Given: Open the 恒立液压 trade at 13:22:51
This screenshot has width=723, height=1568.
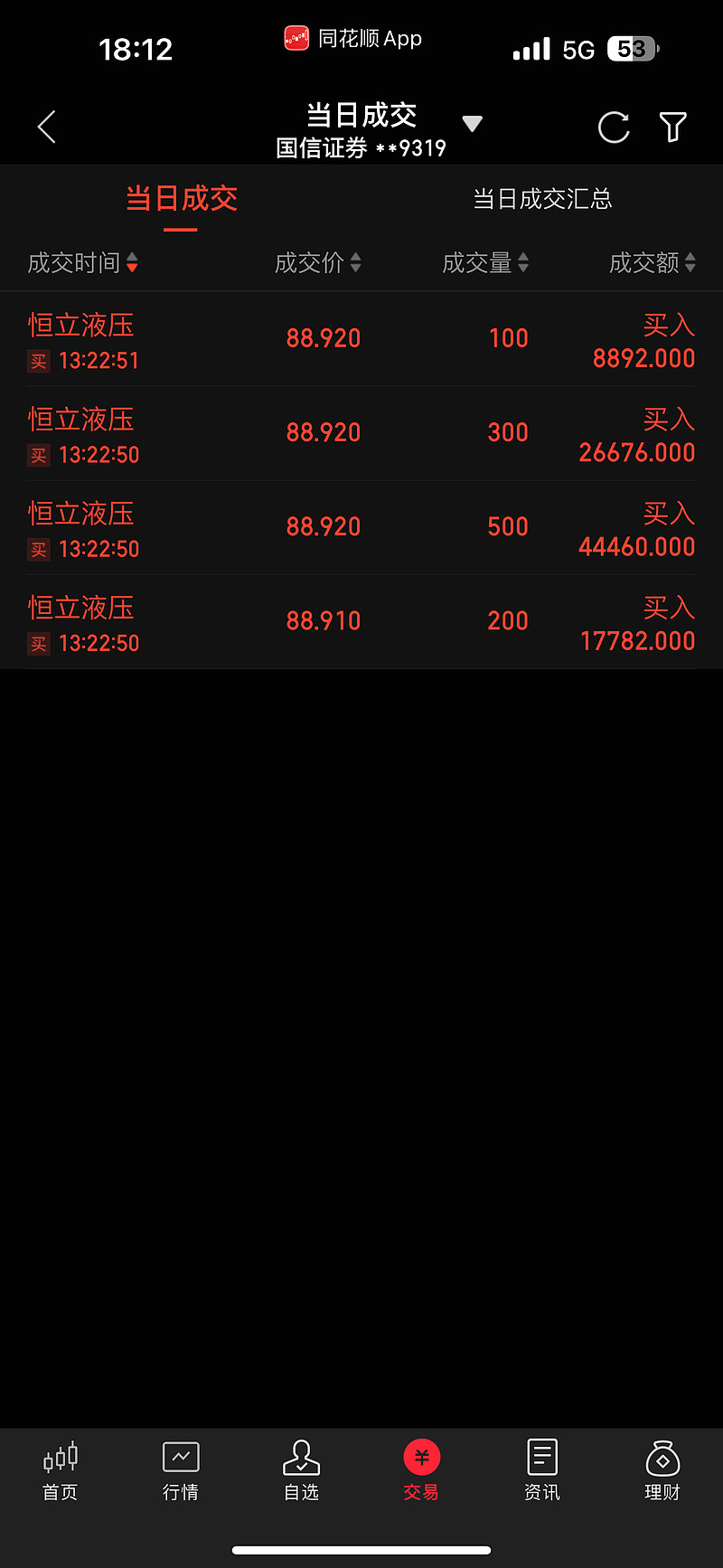Looking at the screenshot, I should click(x=361, y=340).
